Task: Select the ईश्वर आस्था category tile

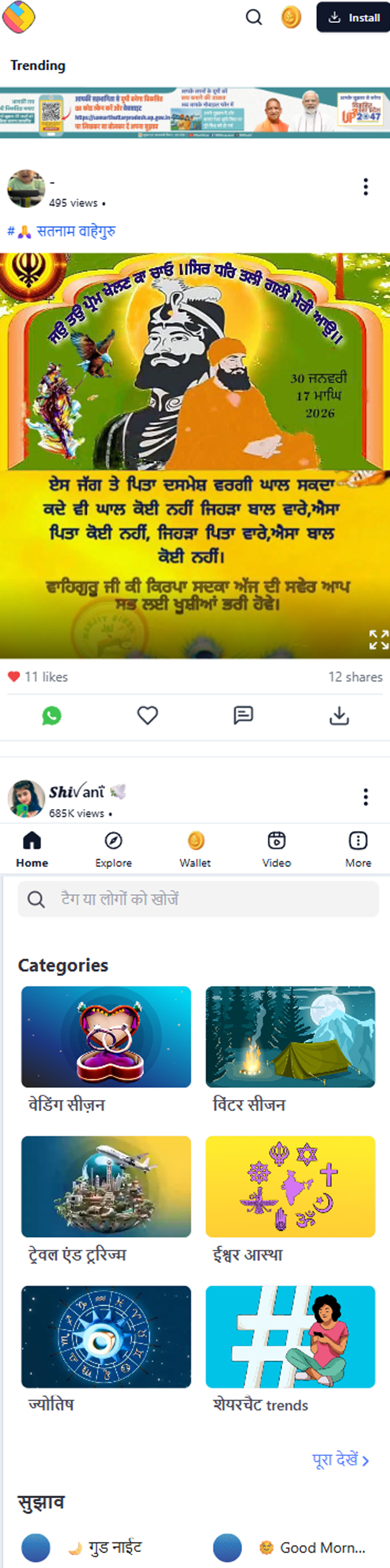Action: tap(290, 1186)
